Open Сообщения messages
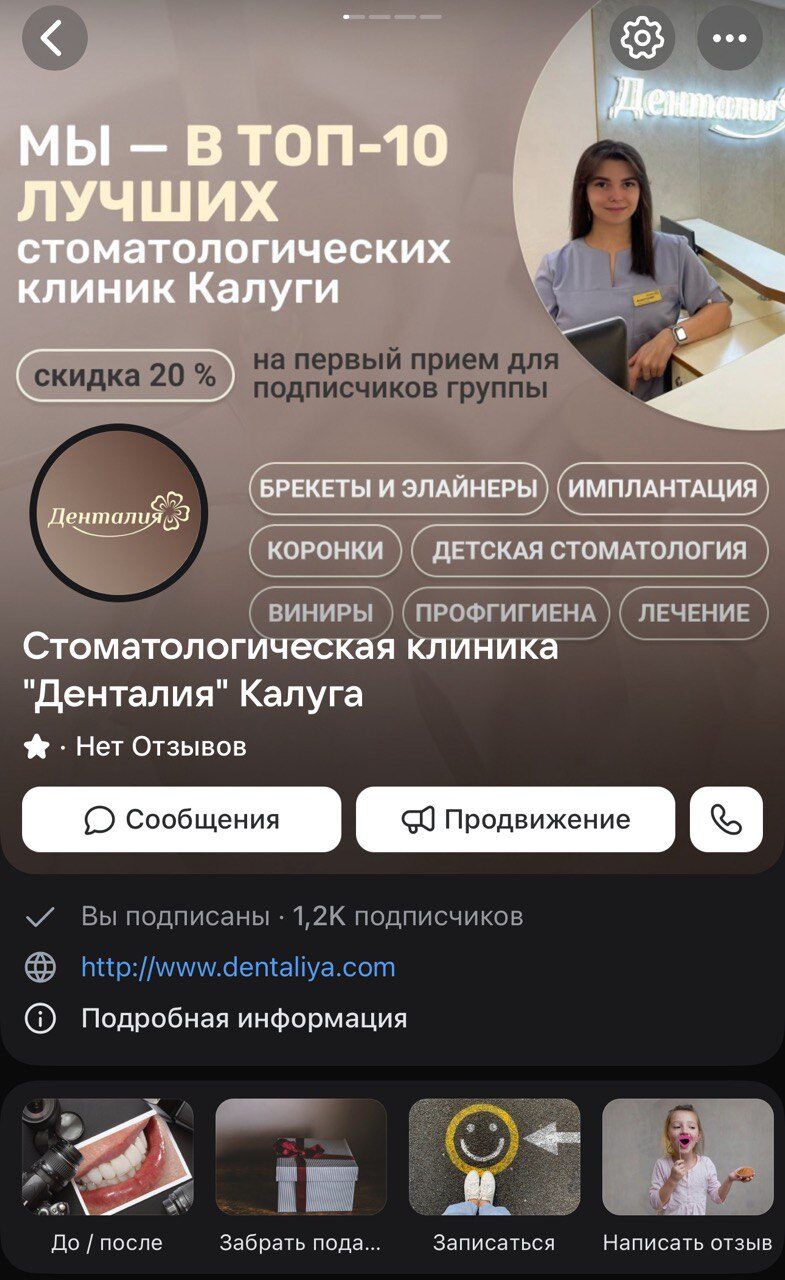This screenshot has width=785, height=1280. coord(181,820)
